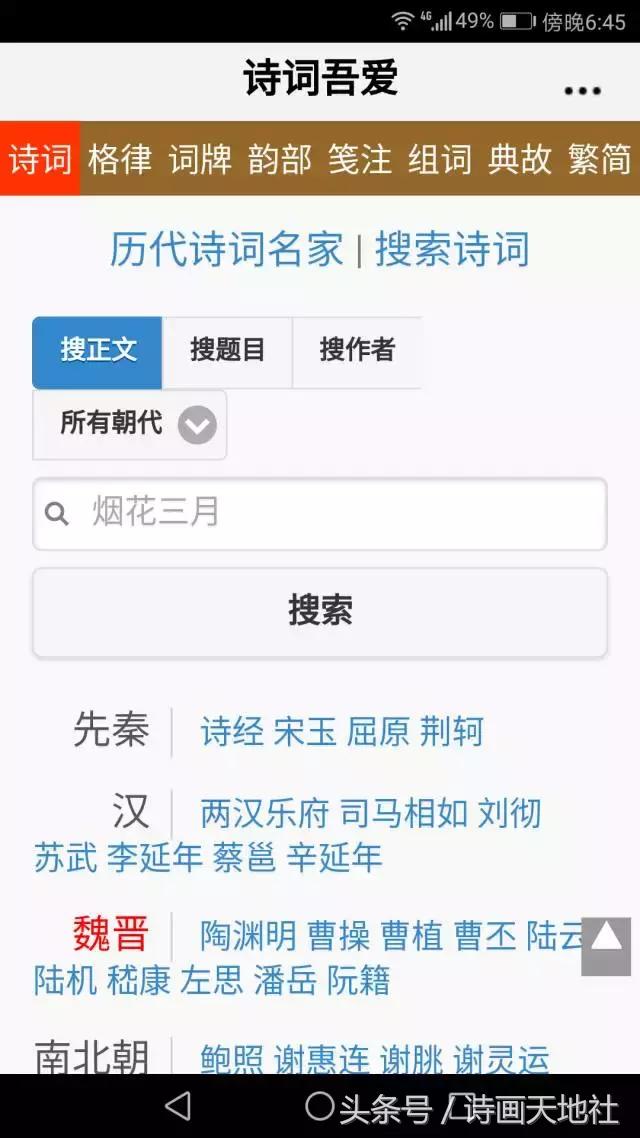Screen dimensions: 640x1138
Task: Switch to the 格律 tab
Action: coord(120,159)
